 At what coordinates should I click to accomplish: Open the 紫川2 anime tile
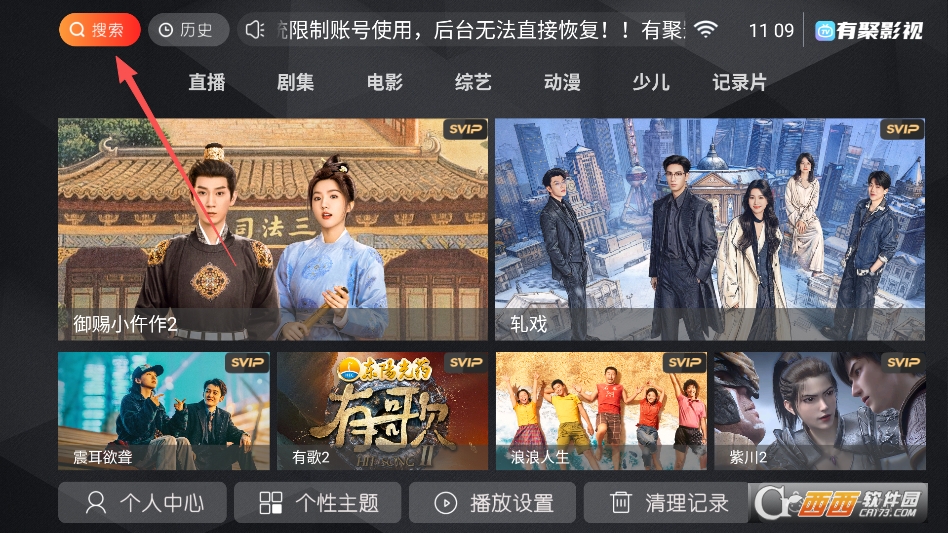point(820,410)
